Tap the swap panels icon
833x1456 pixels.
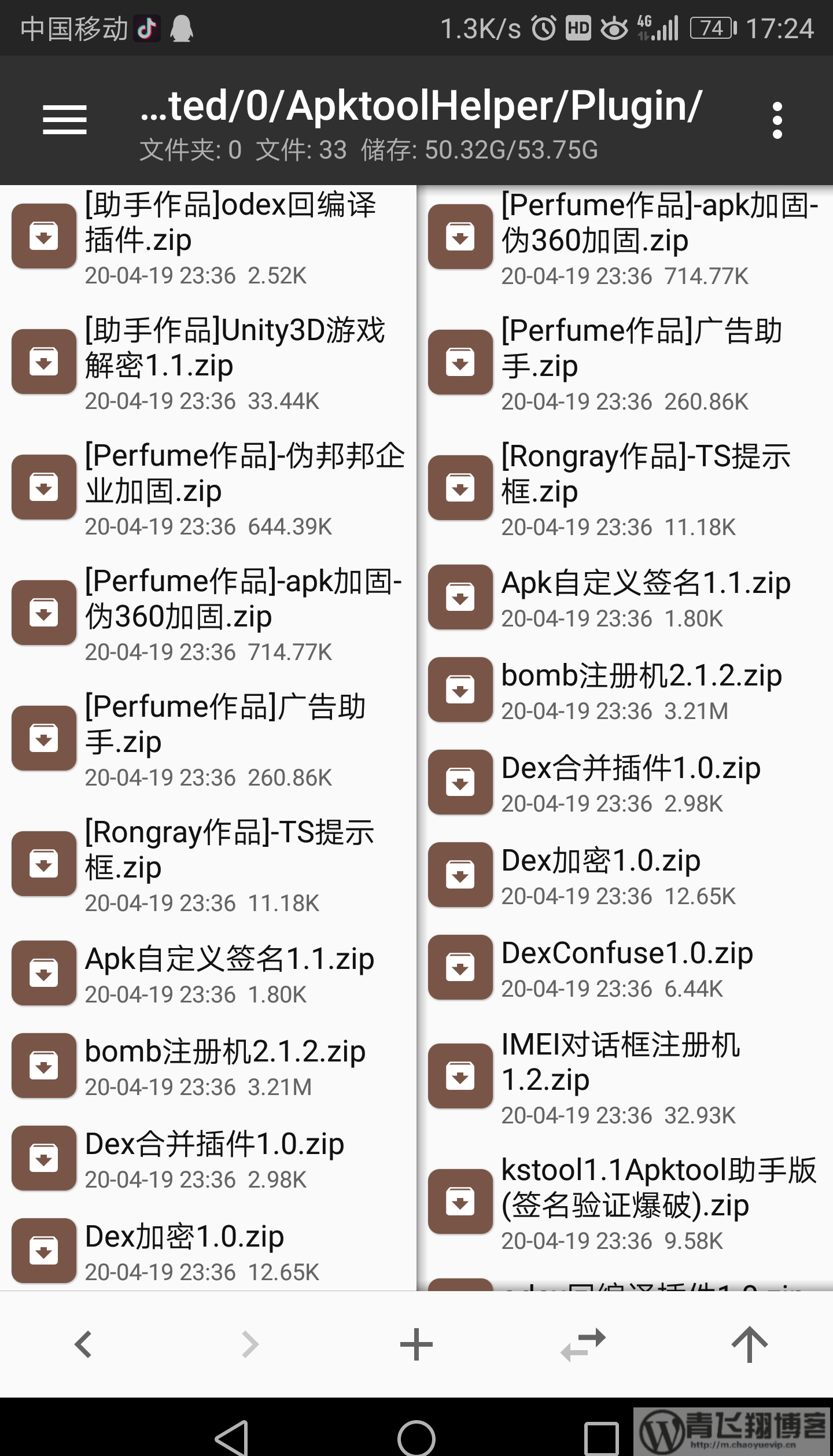coord(583,1344)
